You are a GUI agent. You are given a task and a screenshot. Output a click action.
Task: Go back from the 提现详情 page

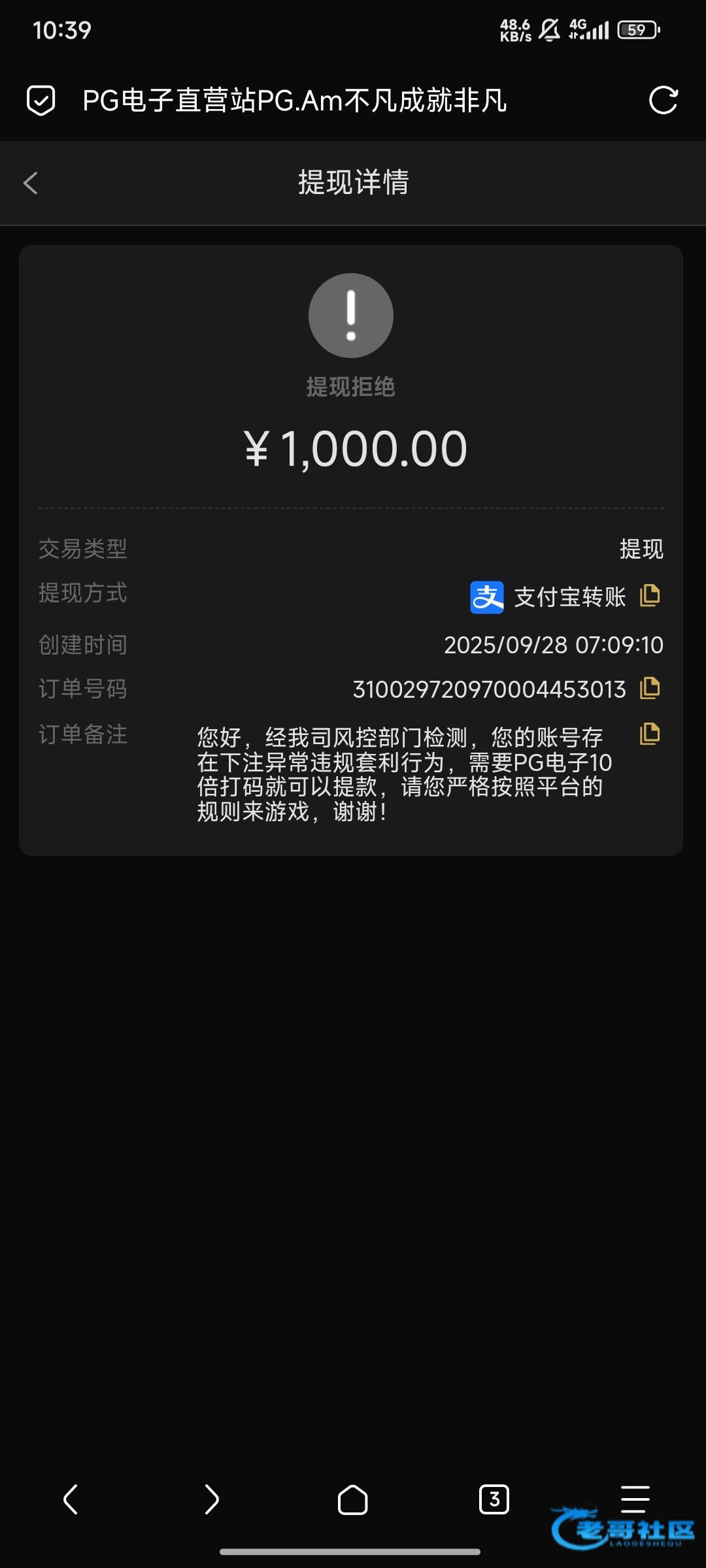(x=31, y=183)
